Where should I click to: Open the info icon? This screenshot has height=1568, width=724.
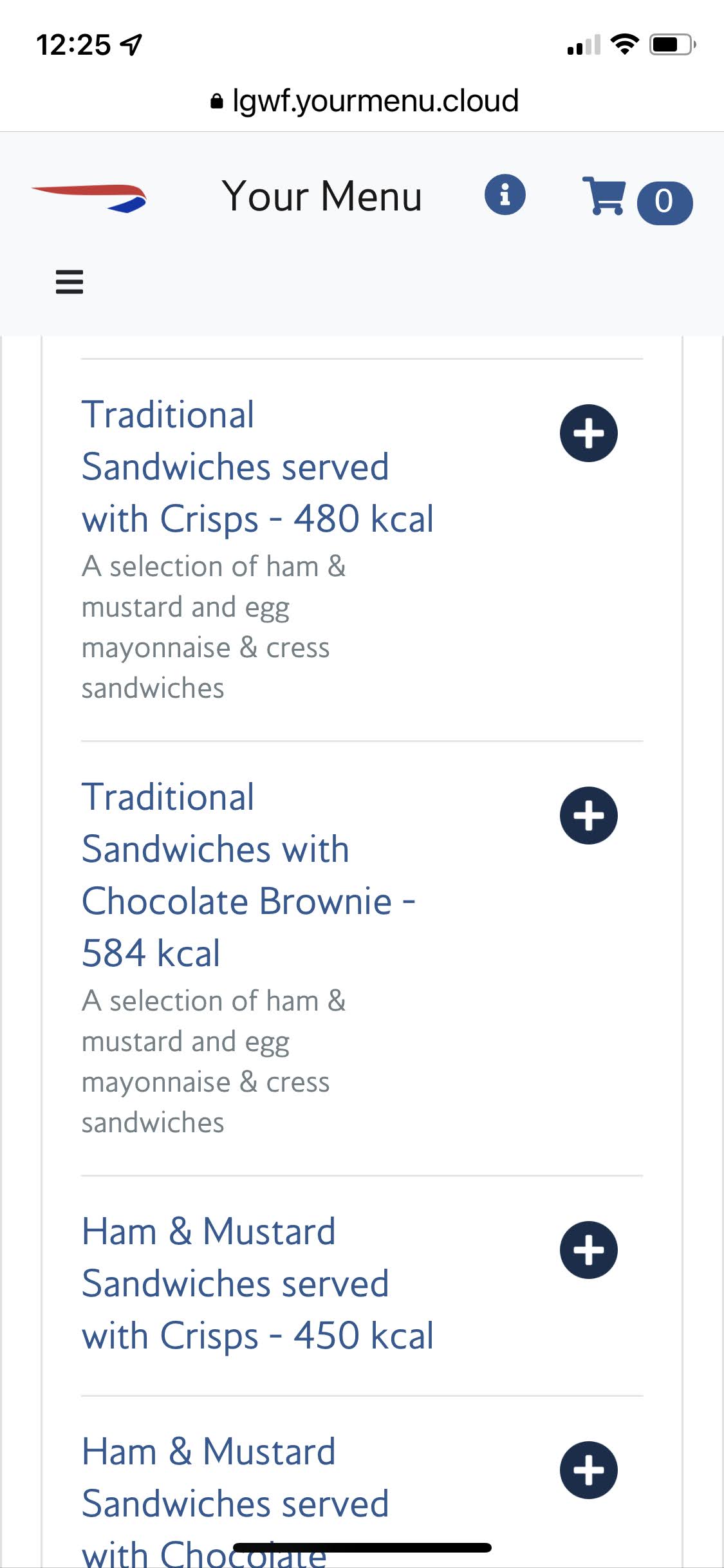coord(505,194)
